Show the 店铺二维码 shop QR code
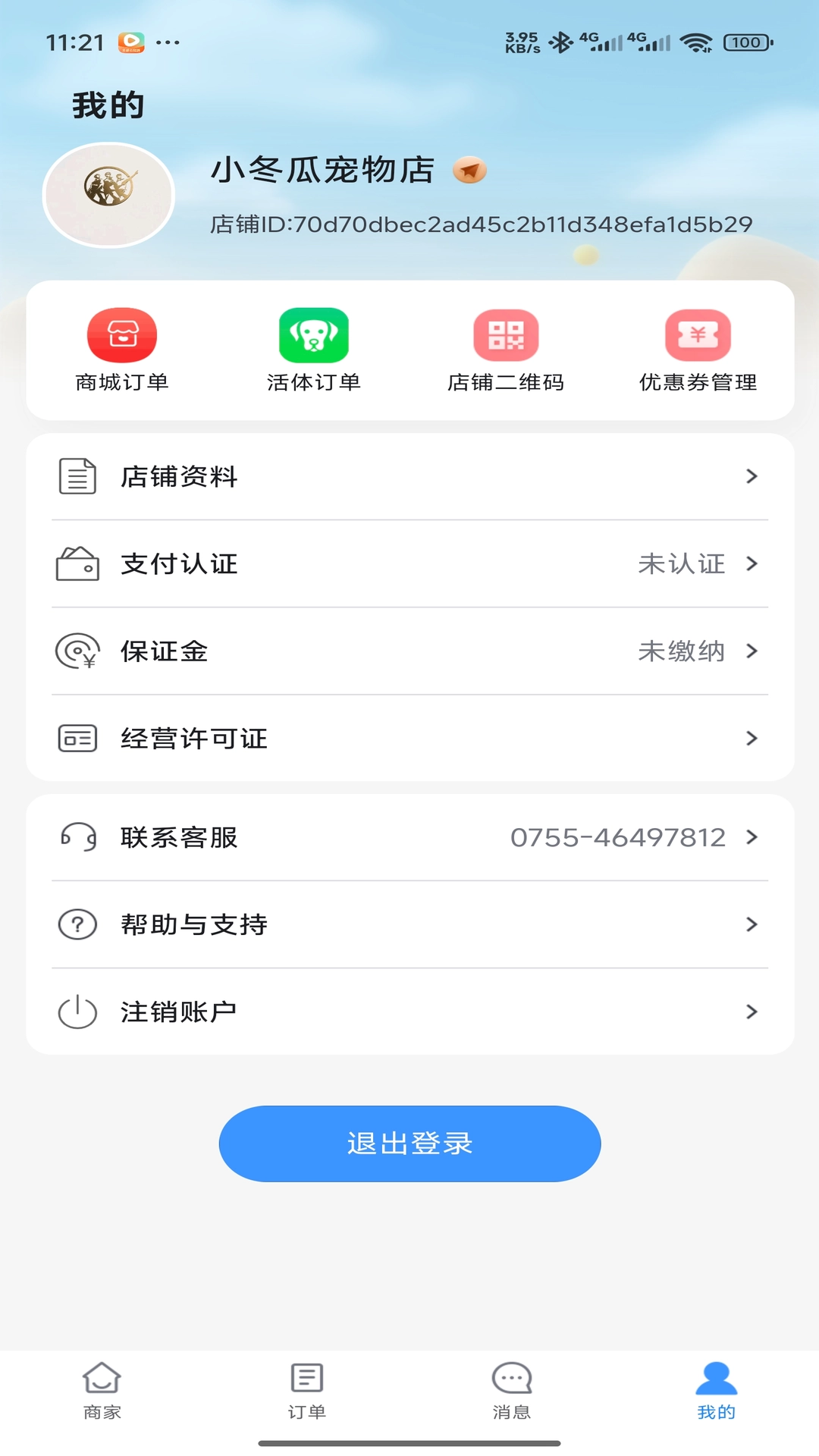819x1456 pixels. (506, 350)
